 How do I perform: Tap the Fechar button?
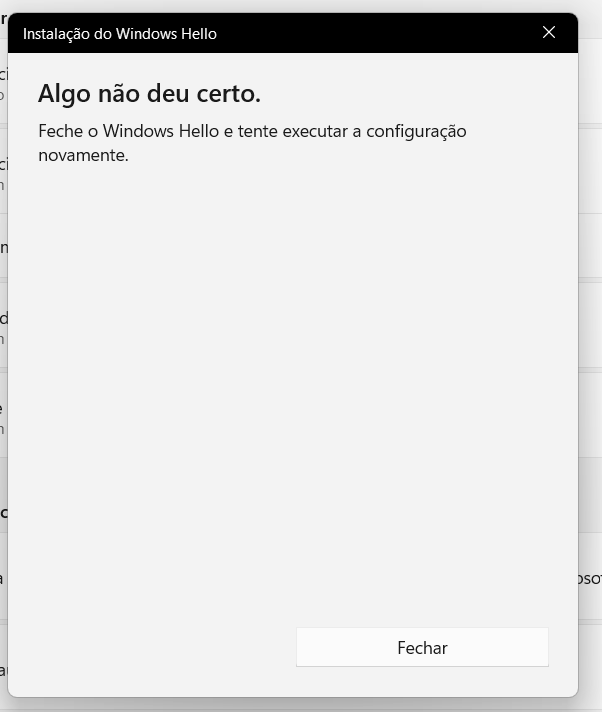tap(422, 647)
